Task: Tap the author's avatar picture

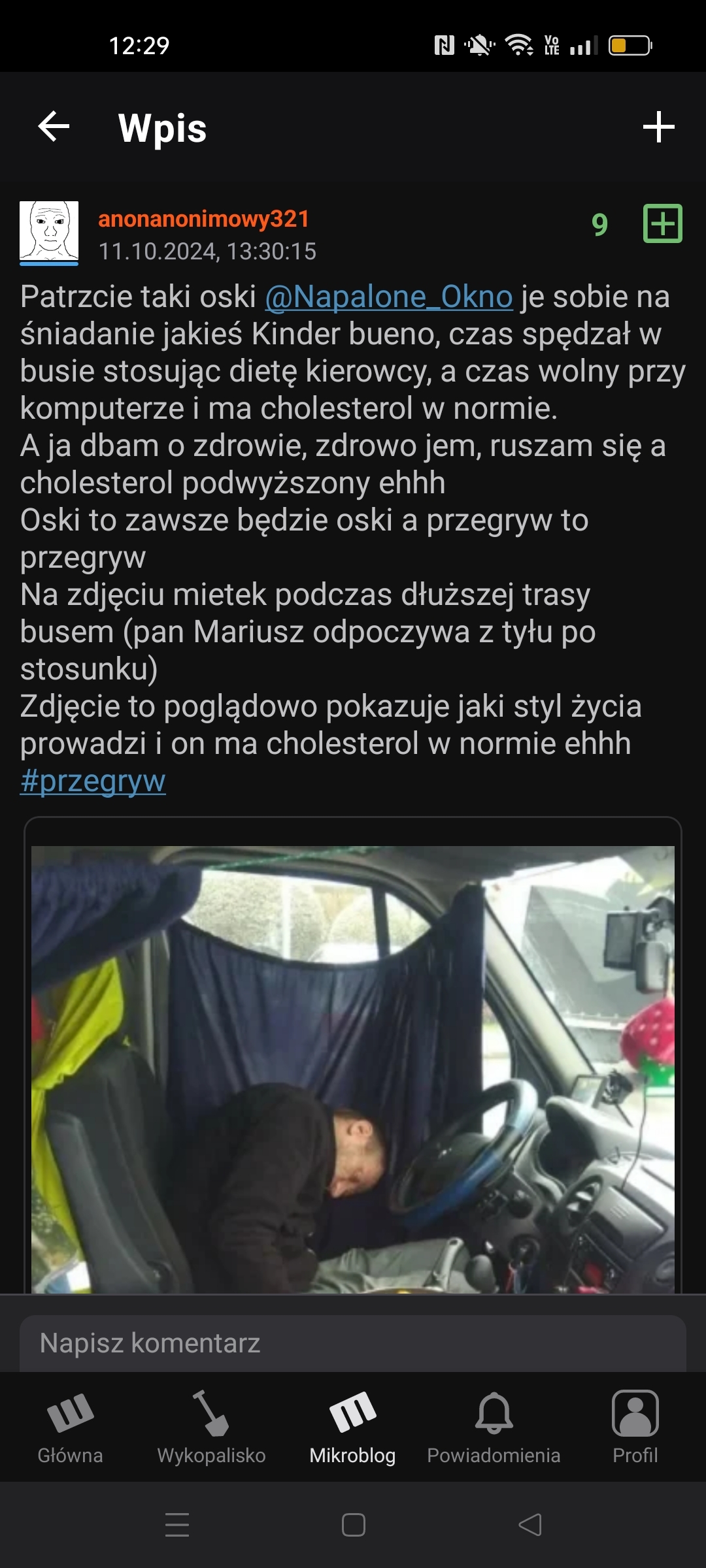Action: 49,232
